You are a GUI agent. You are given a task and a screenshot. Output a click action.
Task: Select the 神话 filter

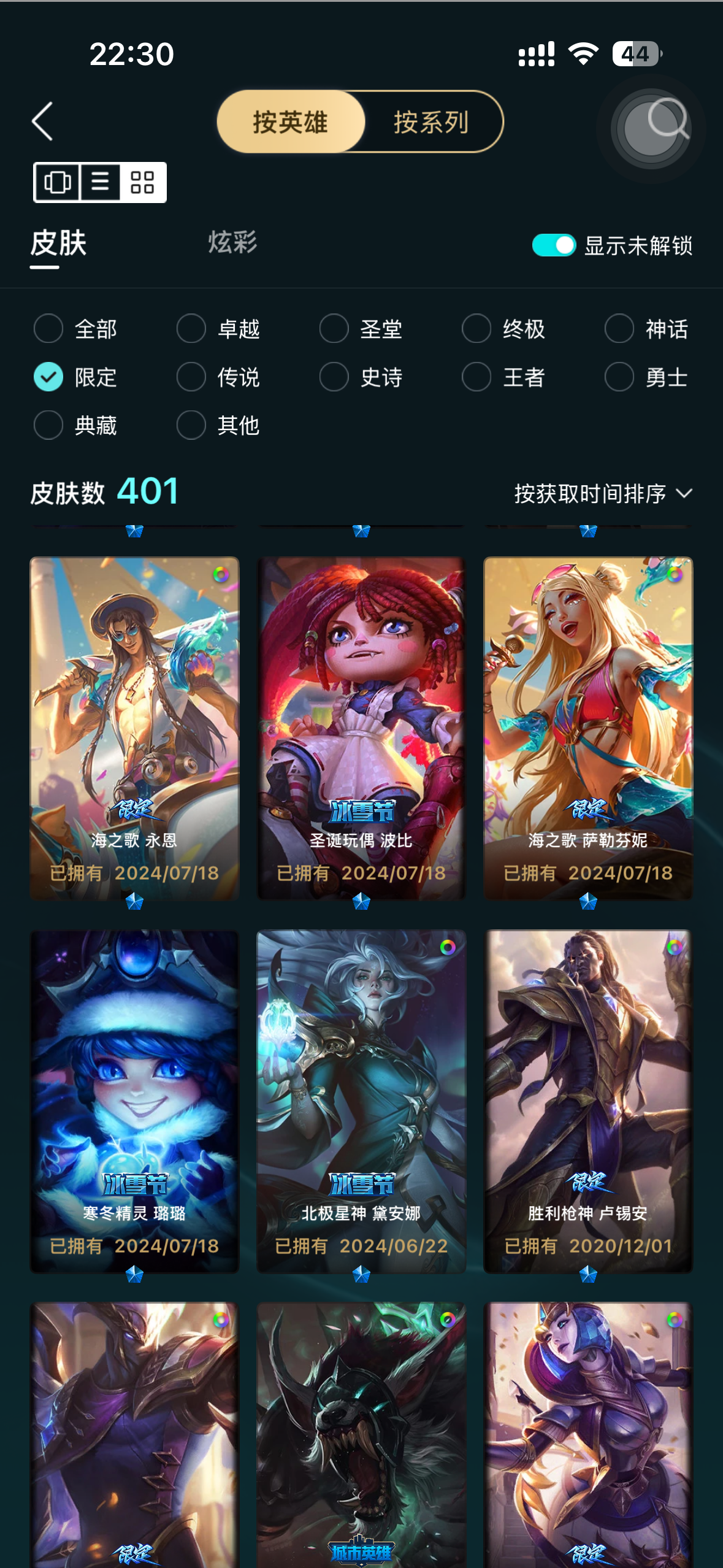(x=646, y=329)
